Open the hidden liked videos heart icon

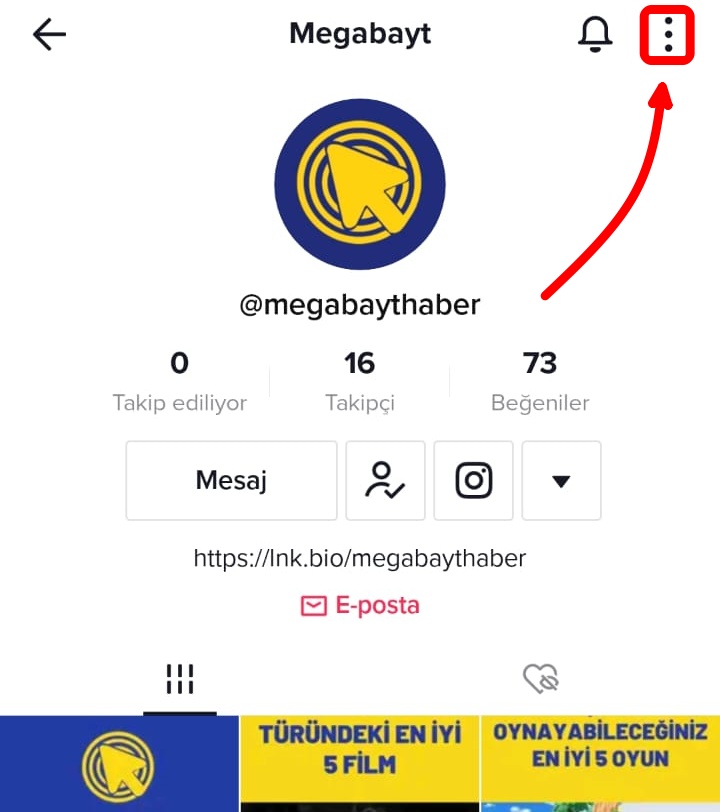[540, 678]
